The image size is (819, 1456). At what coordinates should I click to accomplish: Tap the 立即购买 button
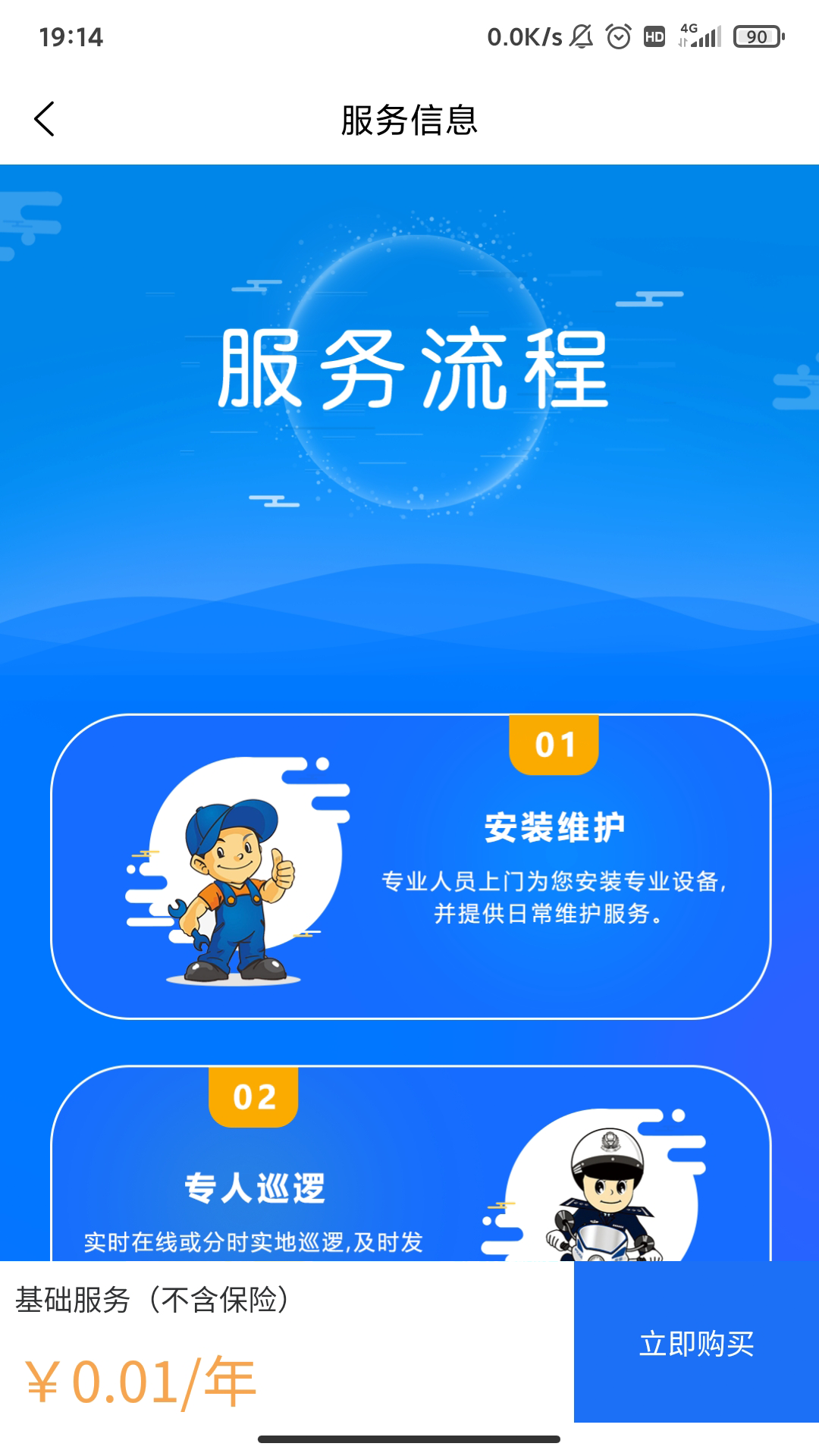[x=695, y=1342]
